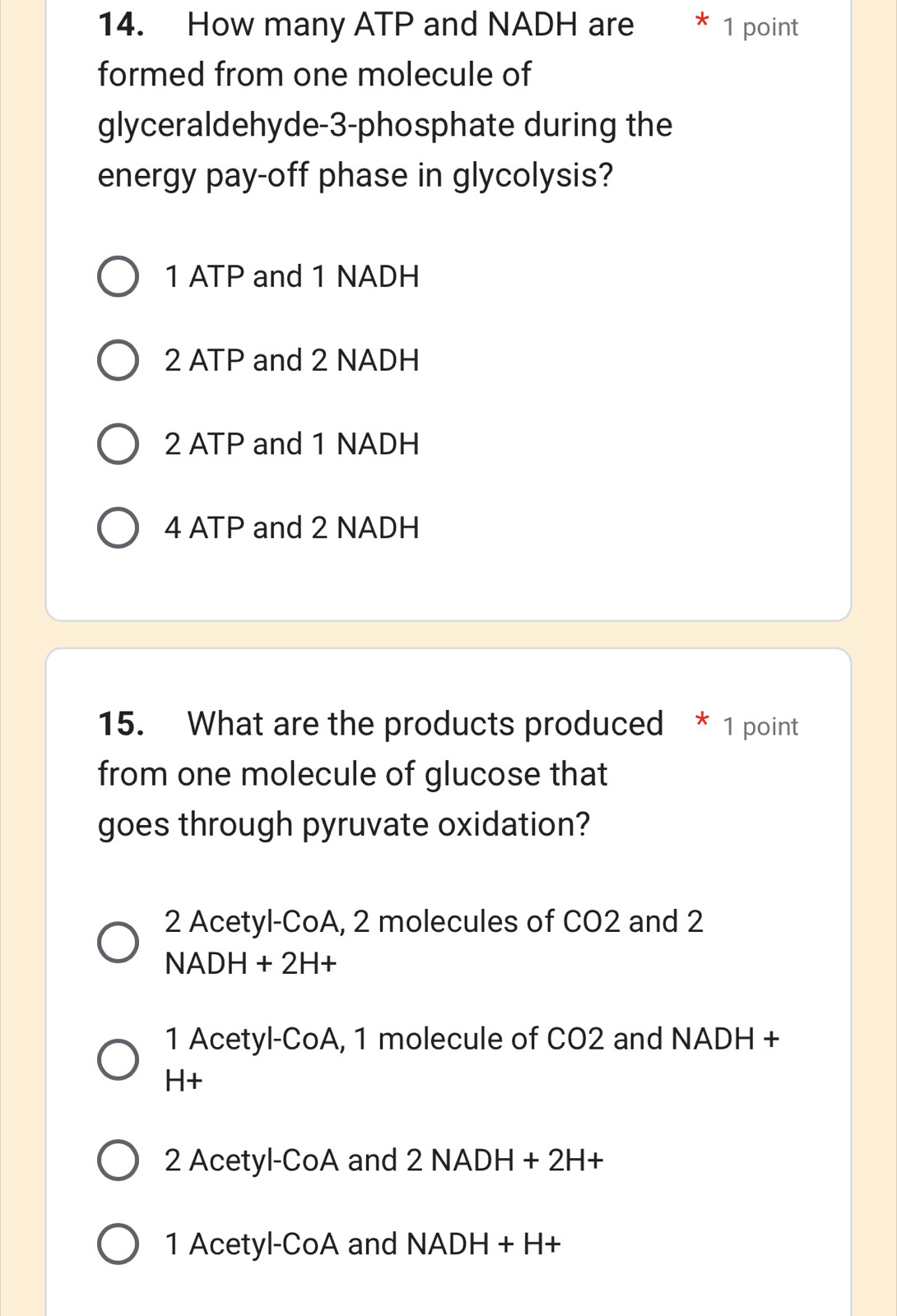This screenshot has height=1316, width=897.
Task: Select the "2 ATP and 1 NADH" option
Action: 120,444
